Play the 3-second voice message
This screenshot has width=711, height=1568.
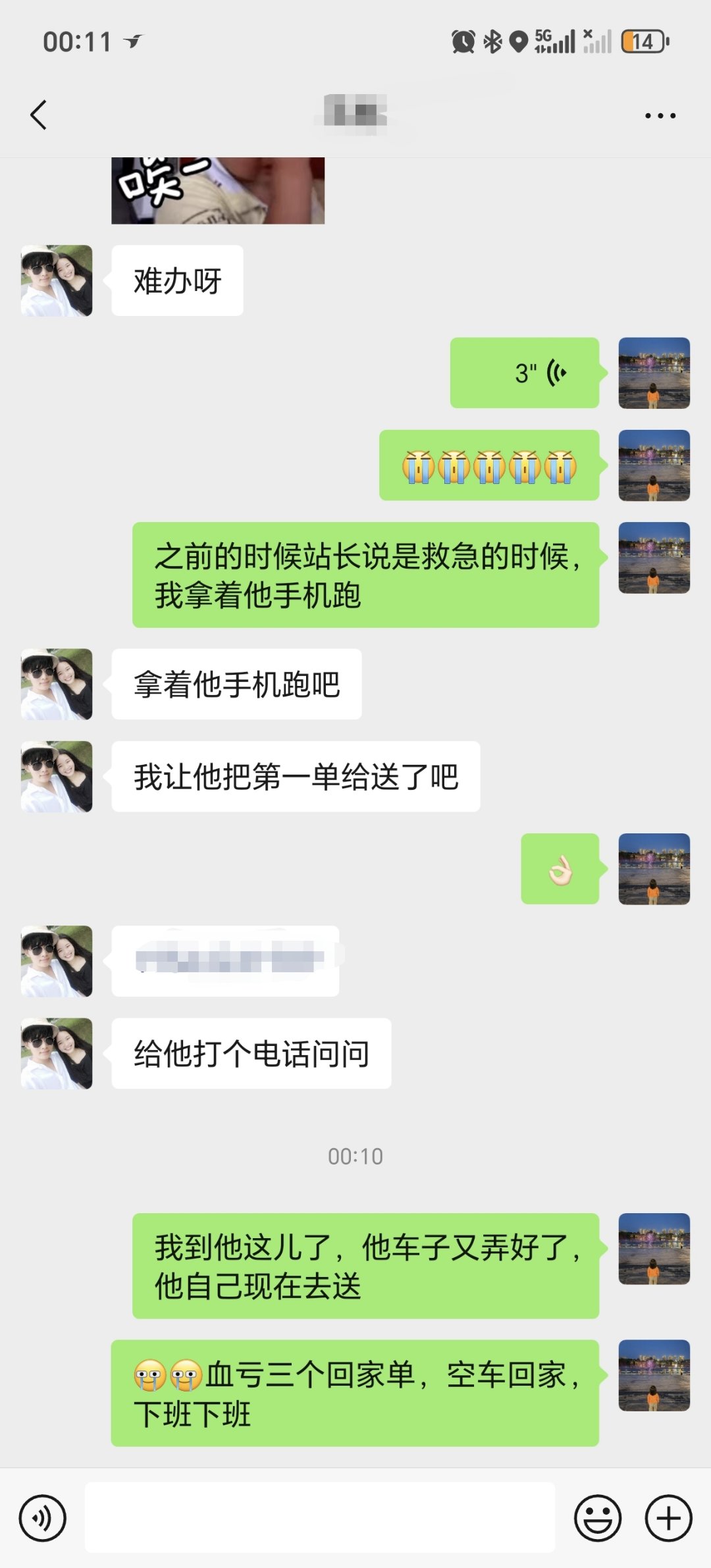click(525, 373)
